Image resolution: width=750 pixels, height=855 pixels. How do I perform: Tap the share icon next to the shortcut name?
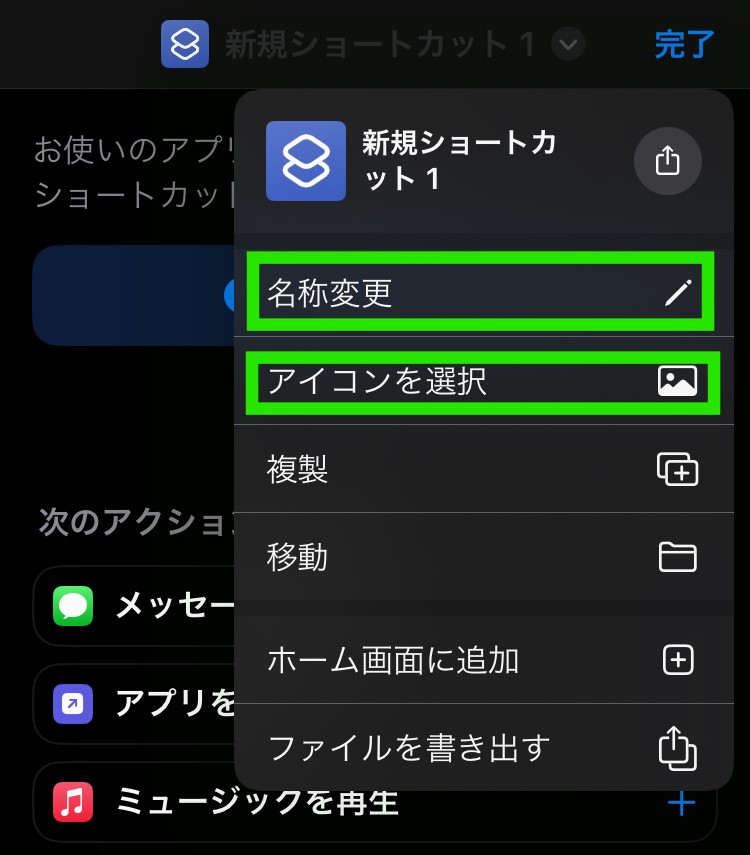click(x=667, y=161)
